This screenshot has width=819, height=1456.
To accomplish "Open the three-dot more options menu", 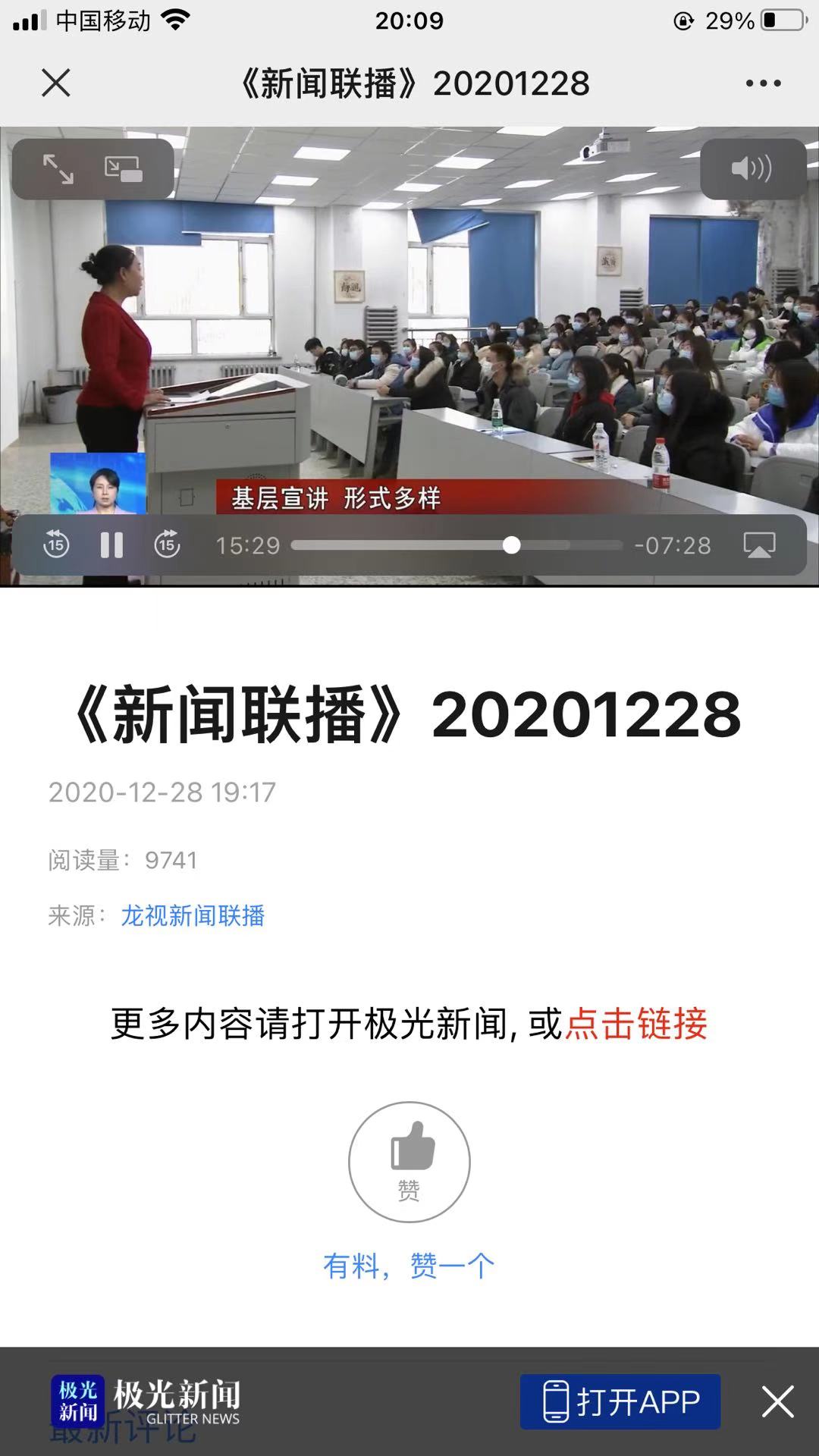I will [x=763, y=83].
